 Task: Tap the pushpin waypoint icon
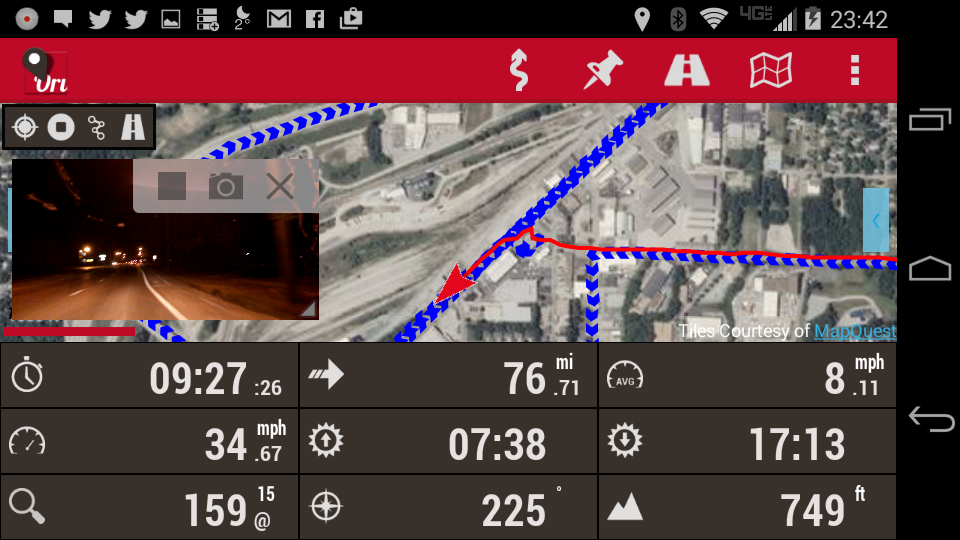[603, 70]
